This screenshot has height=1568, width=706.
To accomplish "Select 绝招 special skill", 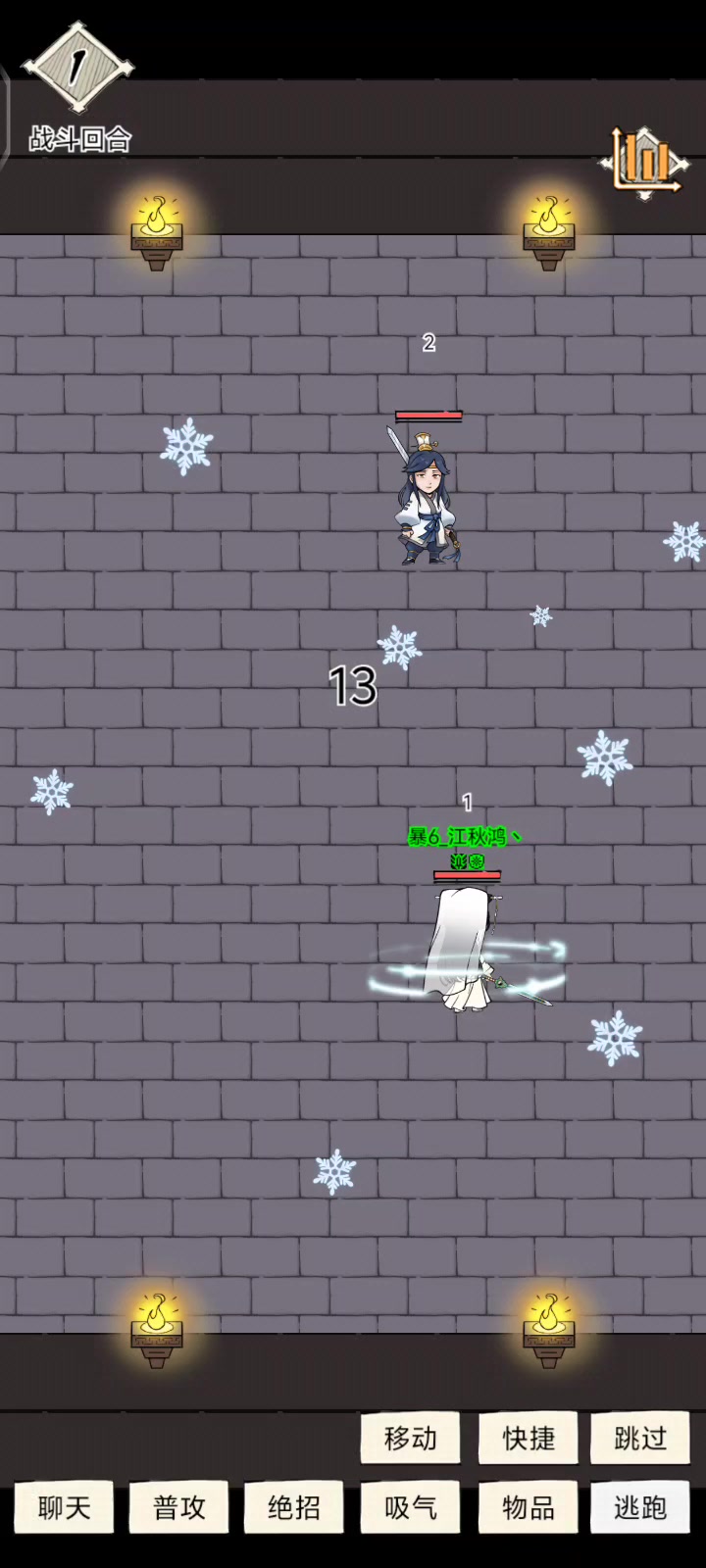I will [294, 1507].
